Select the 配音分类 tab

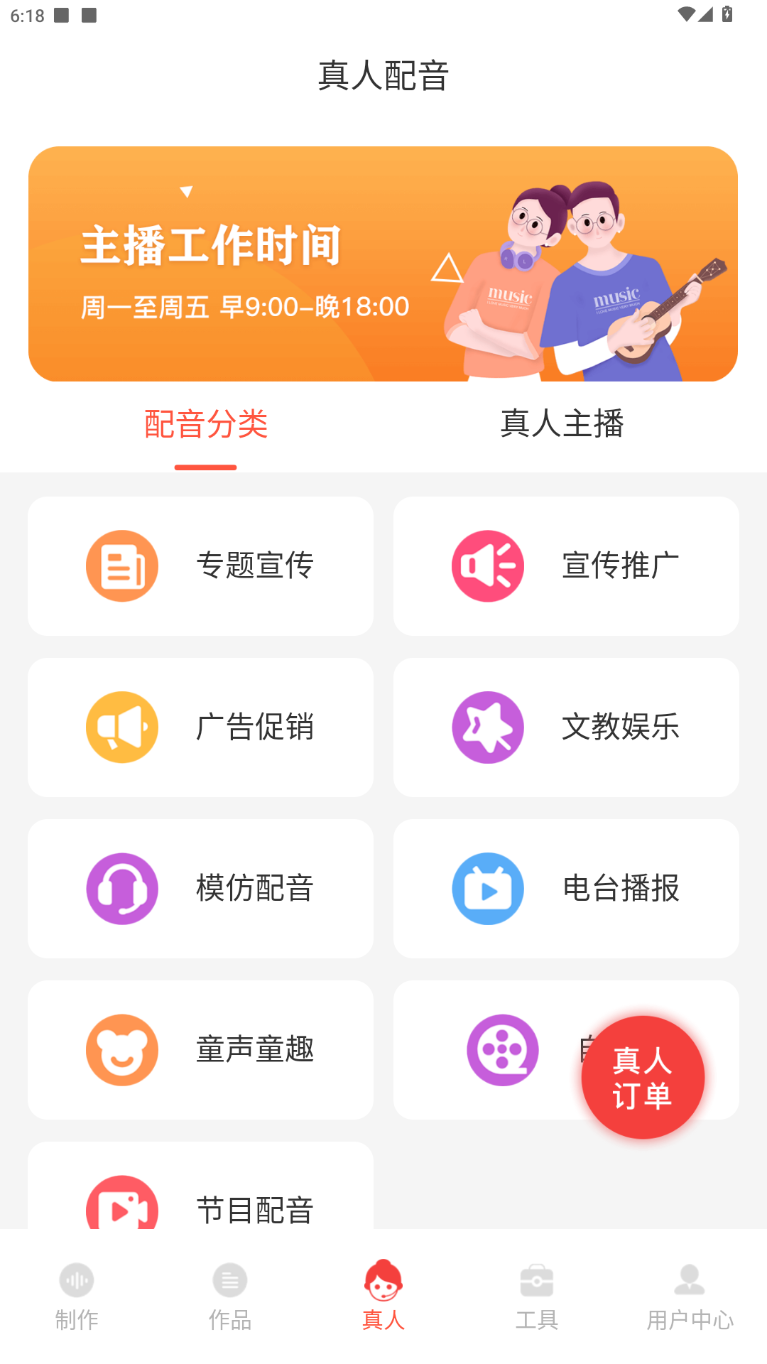tap(206, 424)
